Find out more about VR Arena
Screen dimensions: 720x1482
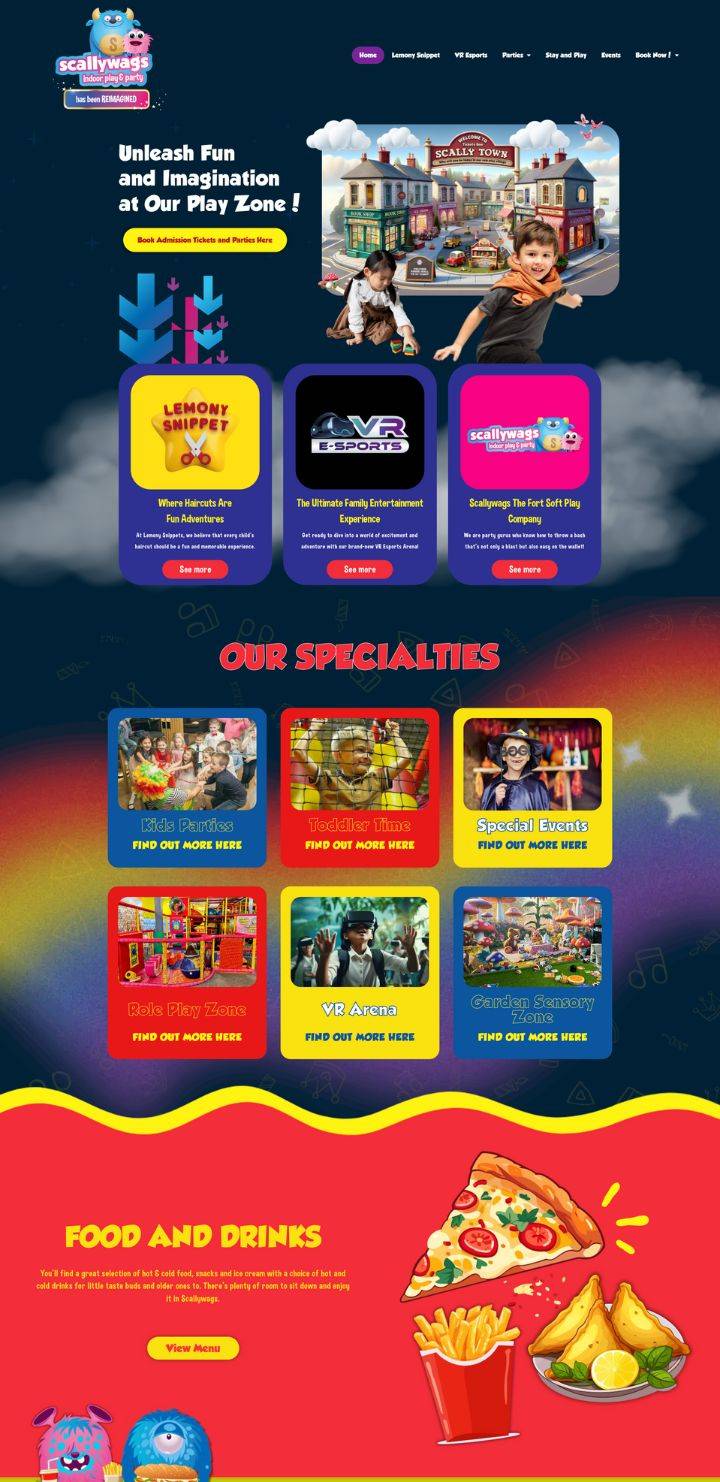[x=360, y=1037]
